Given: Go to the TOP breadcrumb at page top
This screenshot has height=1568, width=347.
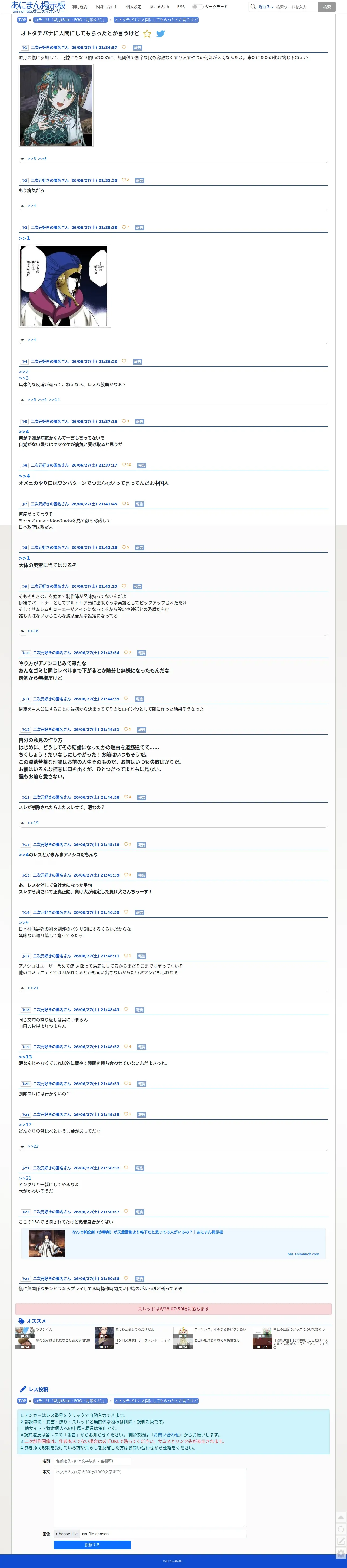Looking at the screenshot, I should pyautogui.click(x=22, y=19).
